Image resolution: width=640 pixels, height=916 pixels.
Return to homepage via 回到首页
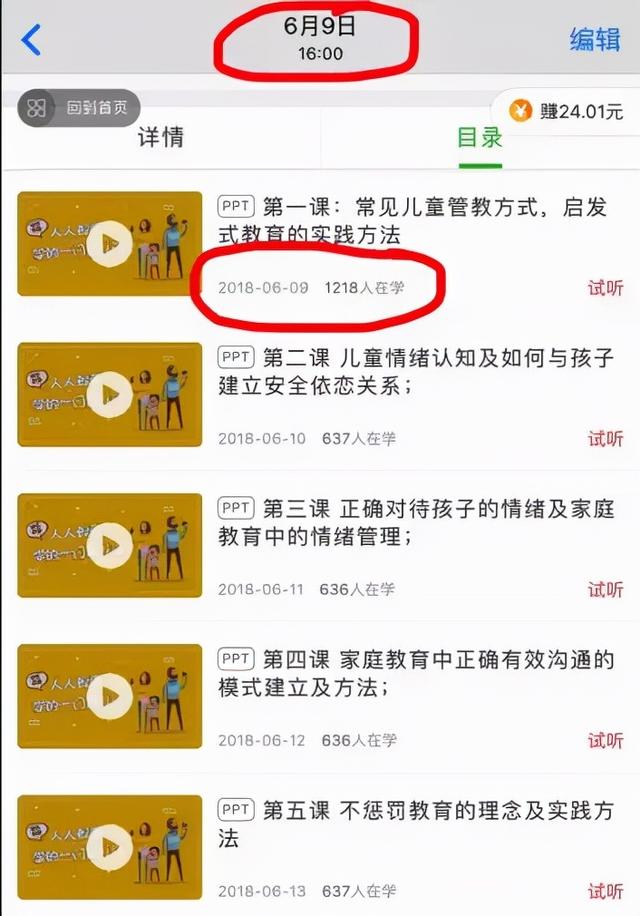(80, 107)
